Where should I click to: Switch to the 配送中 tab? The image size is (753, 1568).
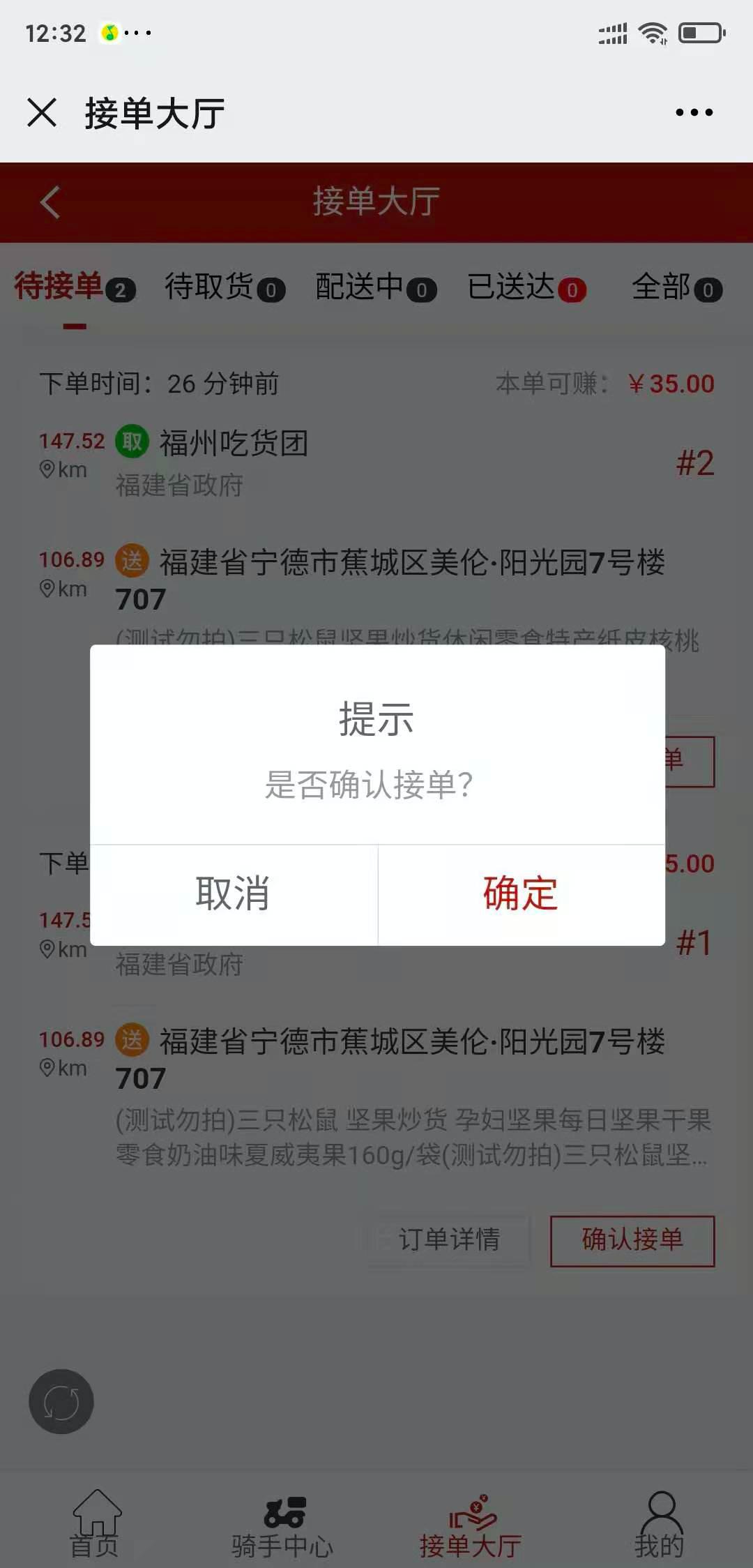[x=376, y=287]
